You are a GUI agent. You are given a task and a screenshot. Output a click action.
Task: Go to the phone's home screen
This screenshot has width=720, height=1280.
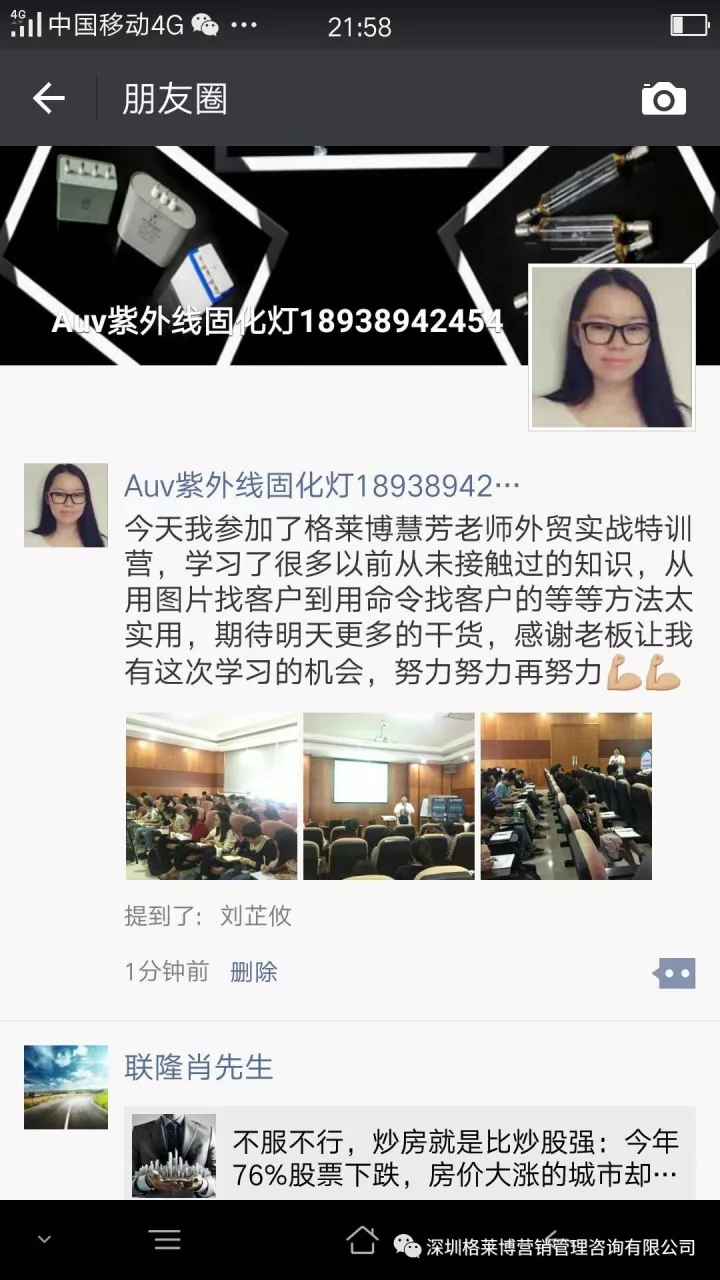tap(362, 1241)
